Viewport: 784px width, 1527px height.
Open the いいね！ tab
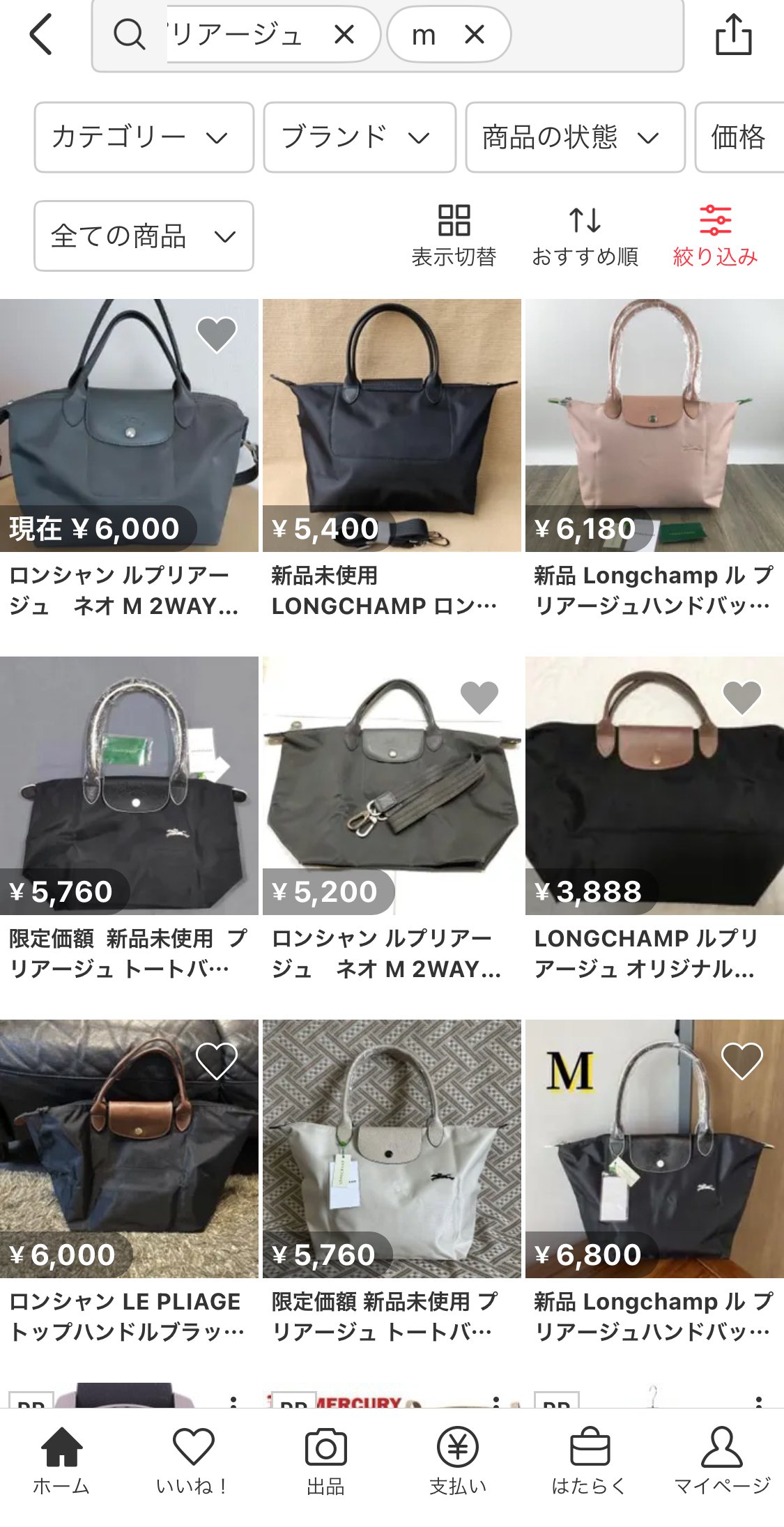coord(193,1459)
